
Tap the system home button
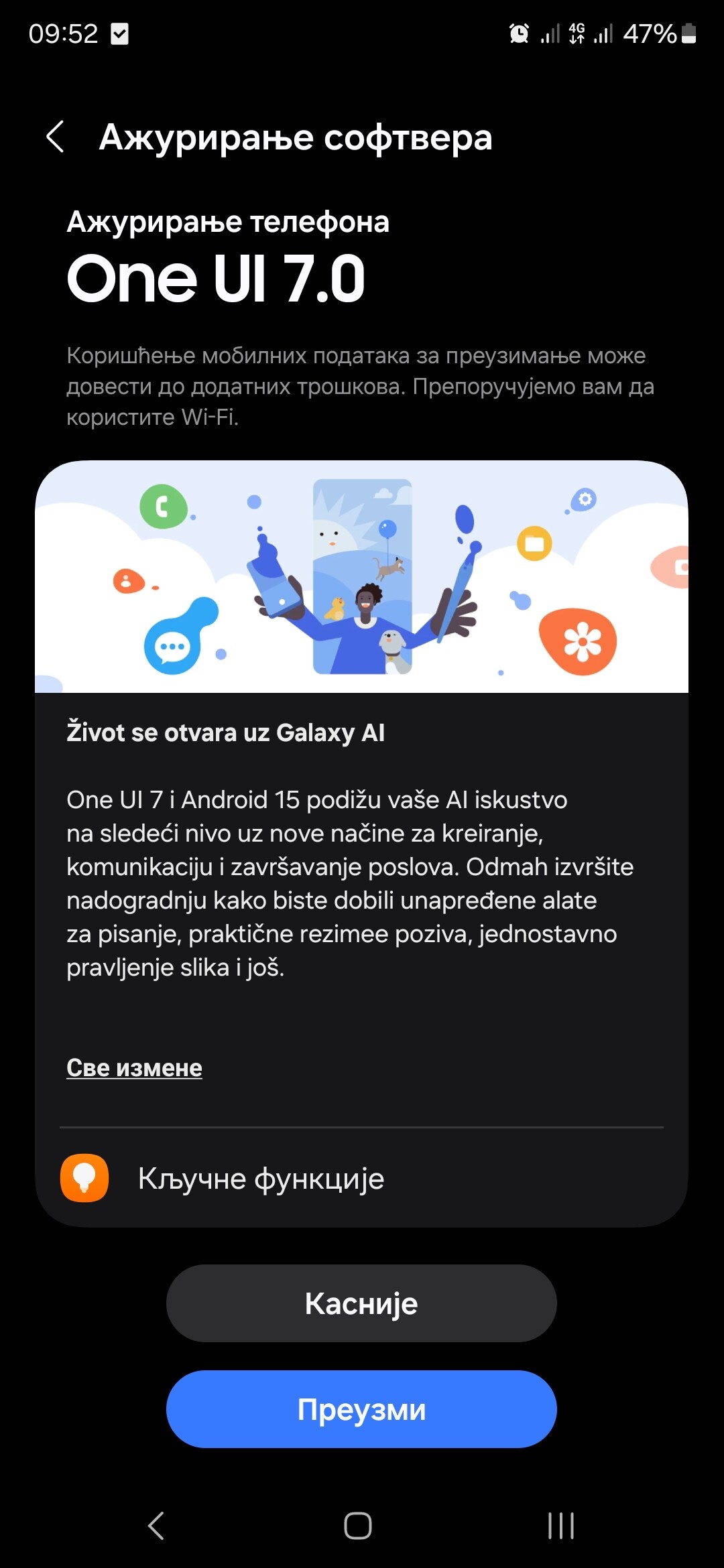click(x=358, y=1526)
